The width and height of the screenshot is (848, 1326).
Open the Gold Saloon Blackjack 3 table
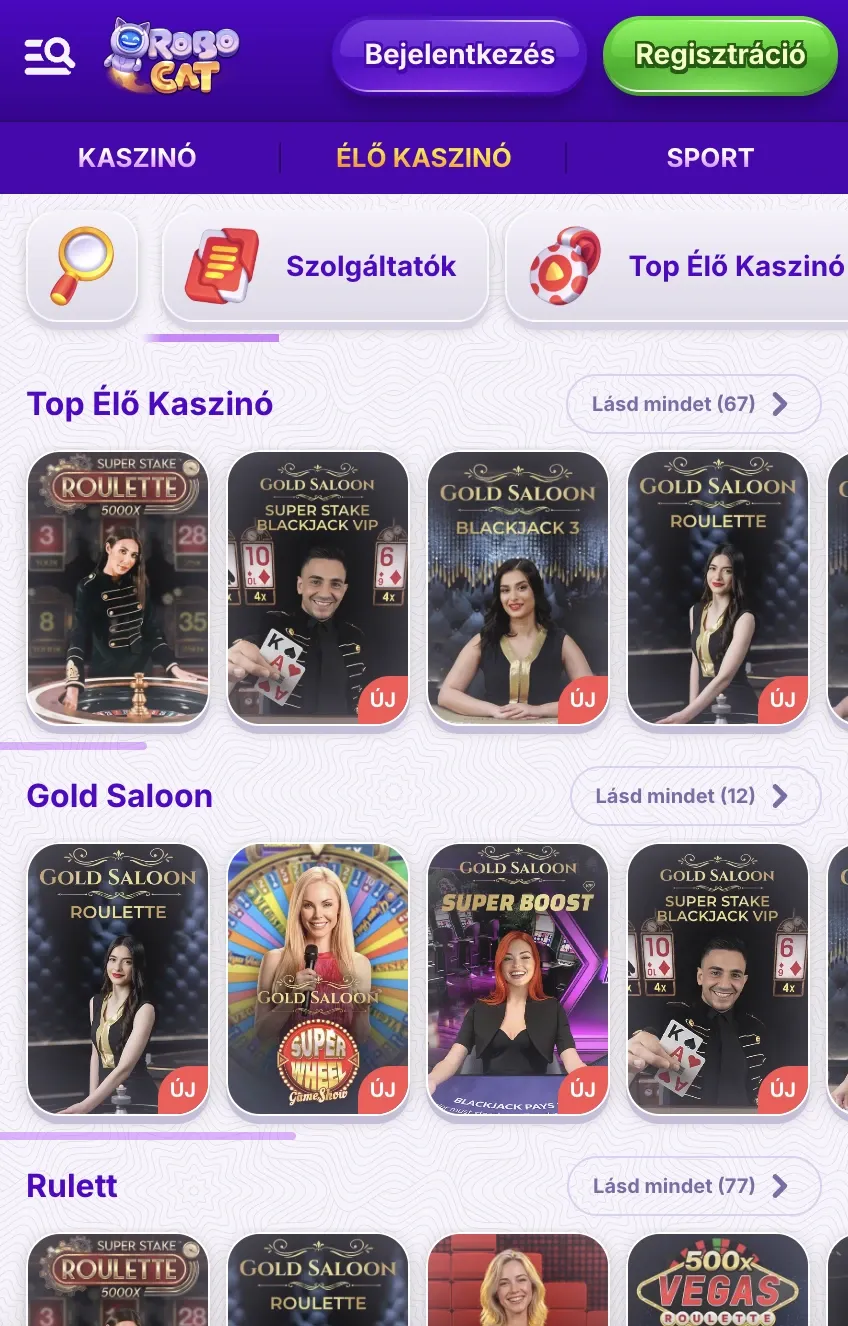pos(517,589)
